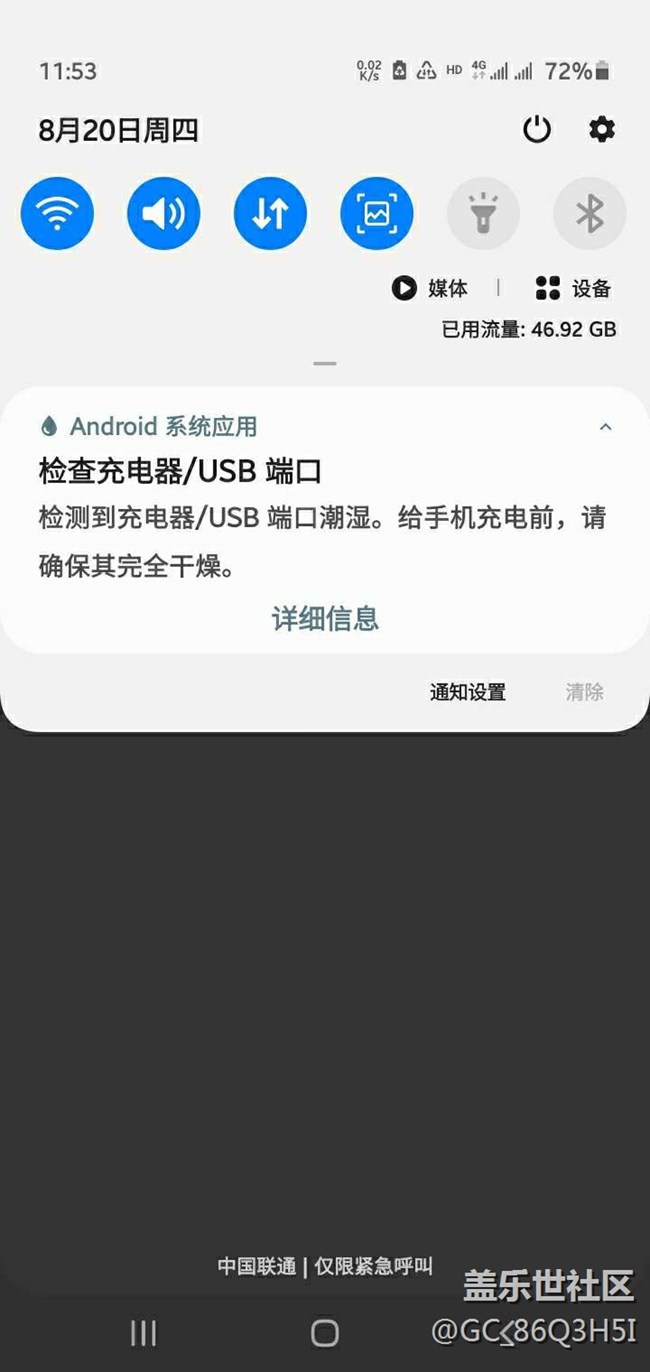Screen dimensions: 650x1372
Task: Disable mobile data toggle
Action: point(270,213)
